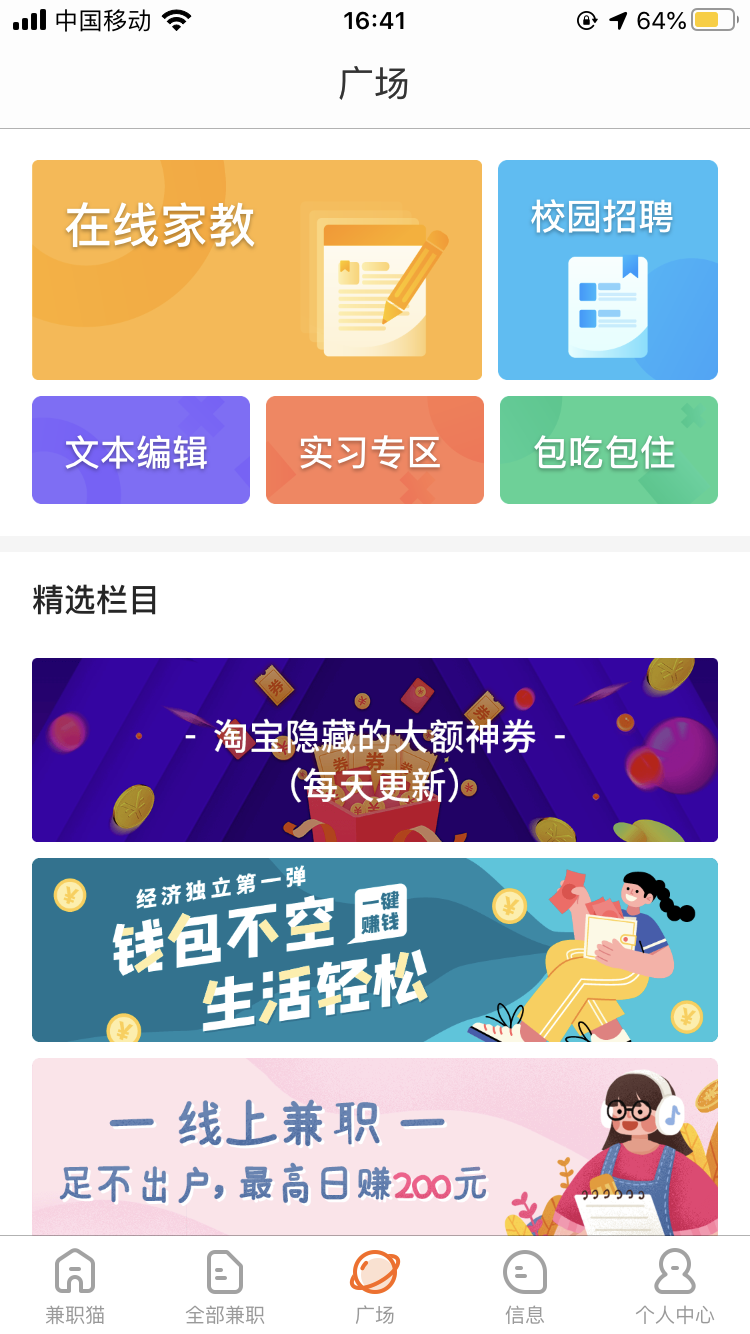Switch to the 兼职猫 home tab
Viewport: 750px width, 1334px height.
pyautogui.click(x=75, y=1287)
